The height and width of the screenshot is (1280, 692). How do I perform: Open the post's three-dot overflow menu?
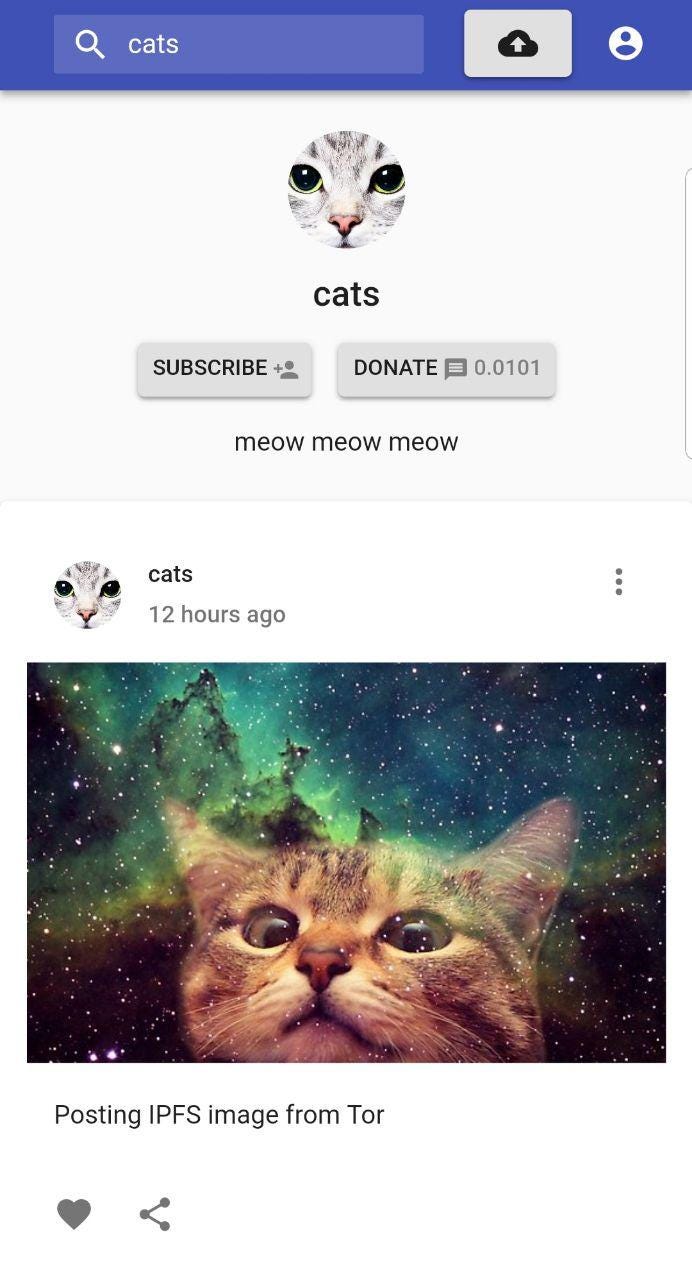619,582
